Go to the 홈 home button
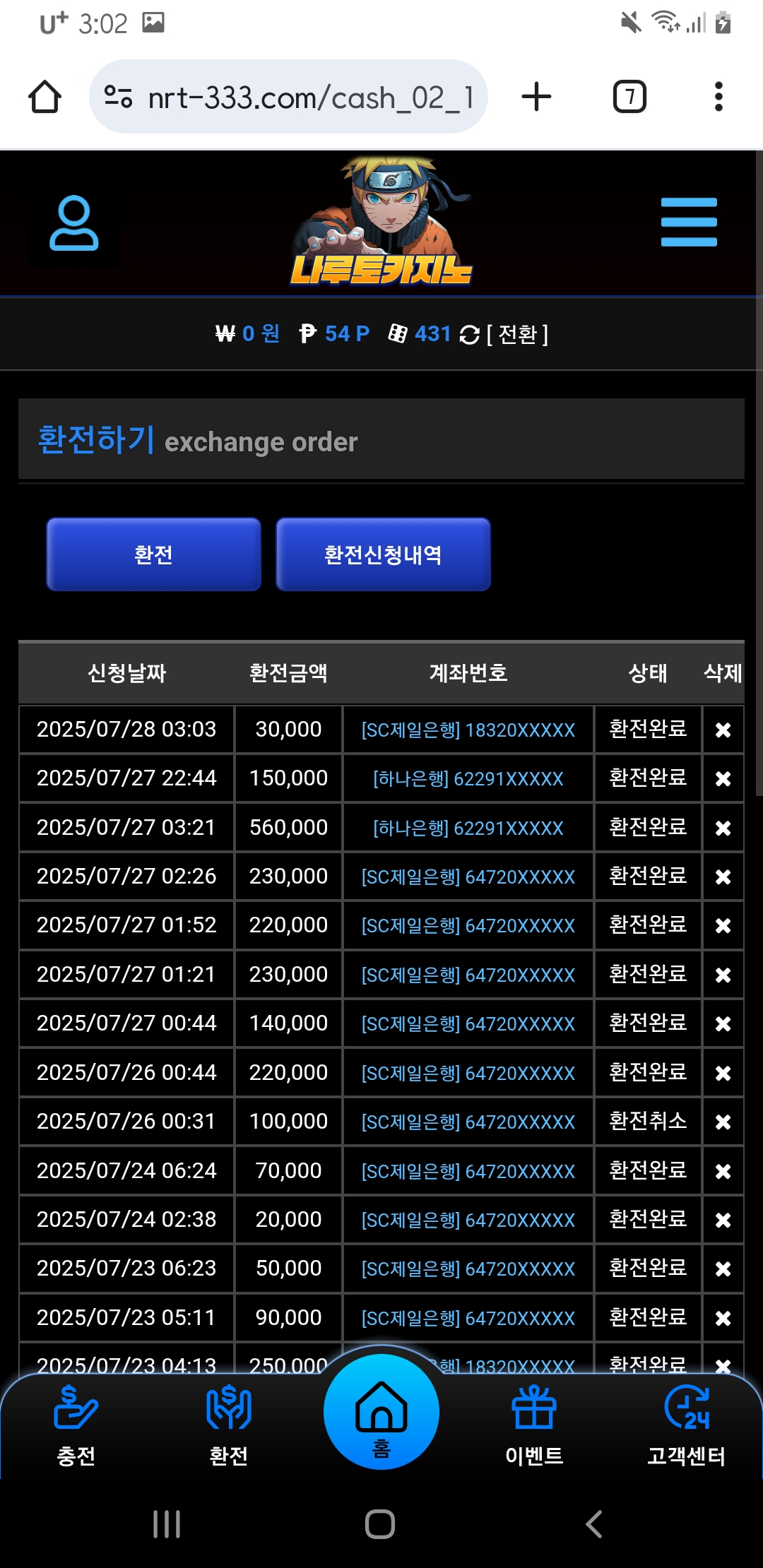Screen dimensions: 763x1568 point(381,1412)
